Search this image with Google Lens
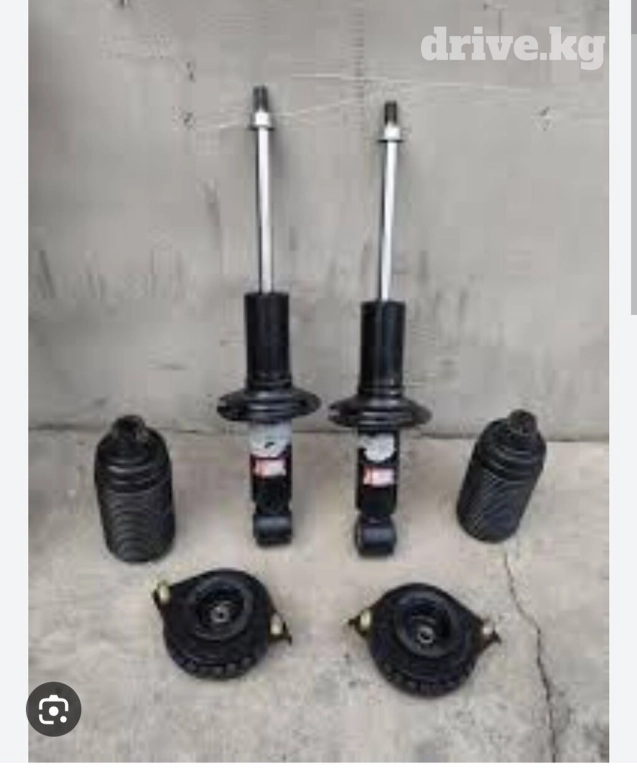Screen dimensions: 637x768 point(53,709)
